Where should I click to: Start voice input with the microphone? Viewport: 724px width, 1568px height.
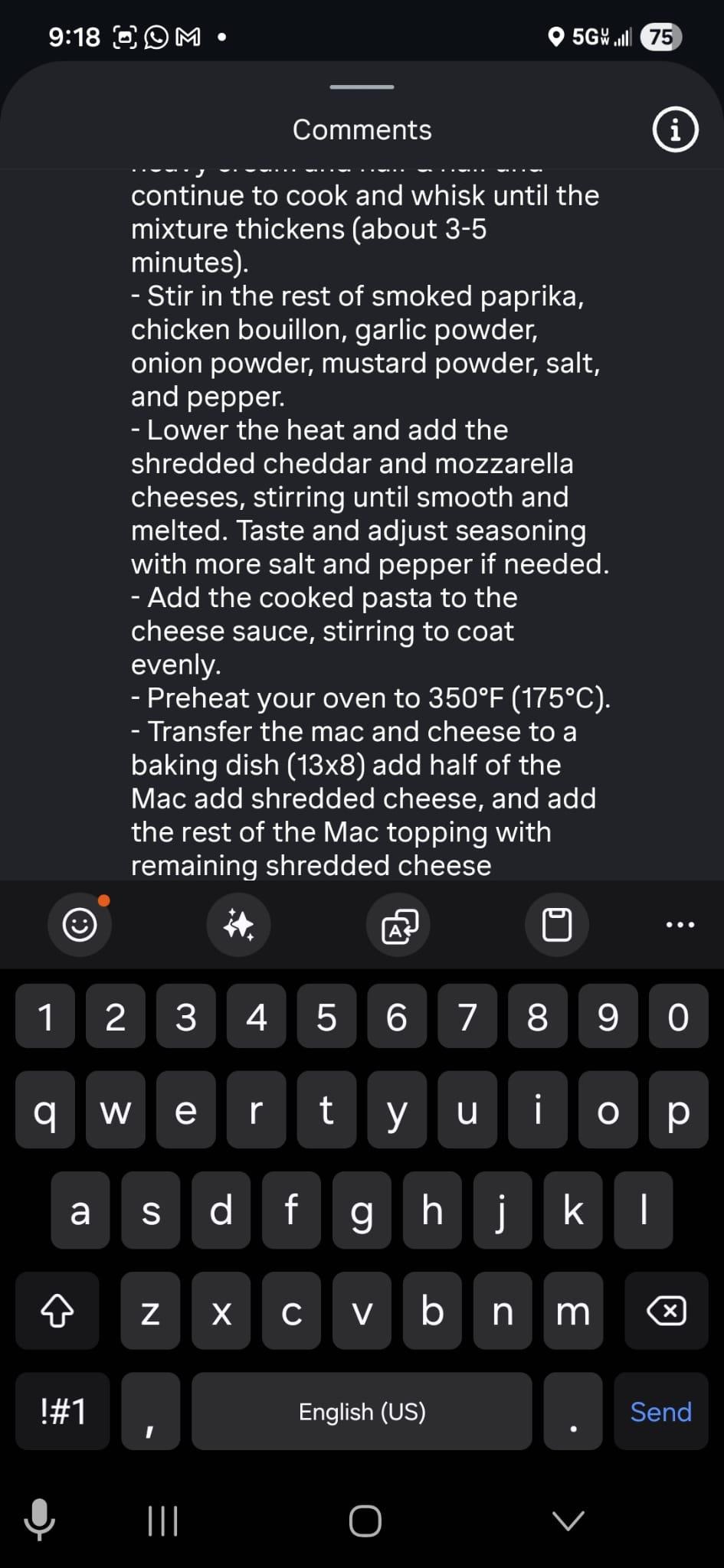(x=39, y=1520)
